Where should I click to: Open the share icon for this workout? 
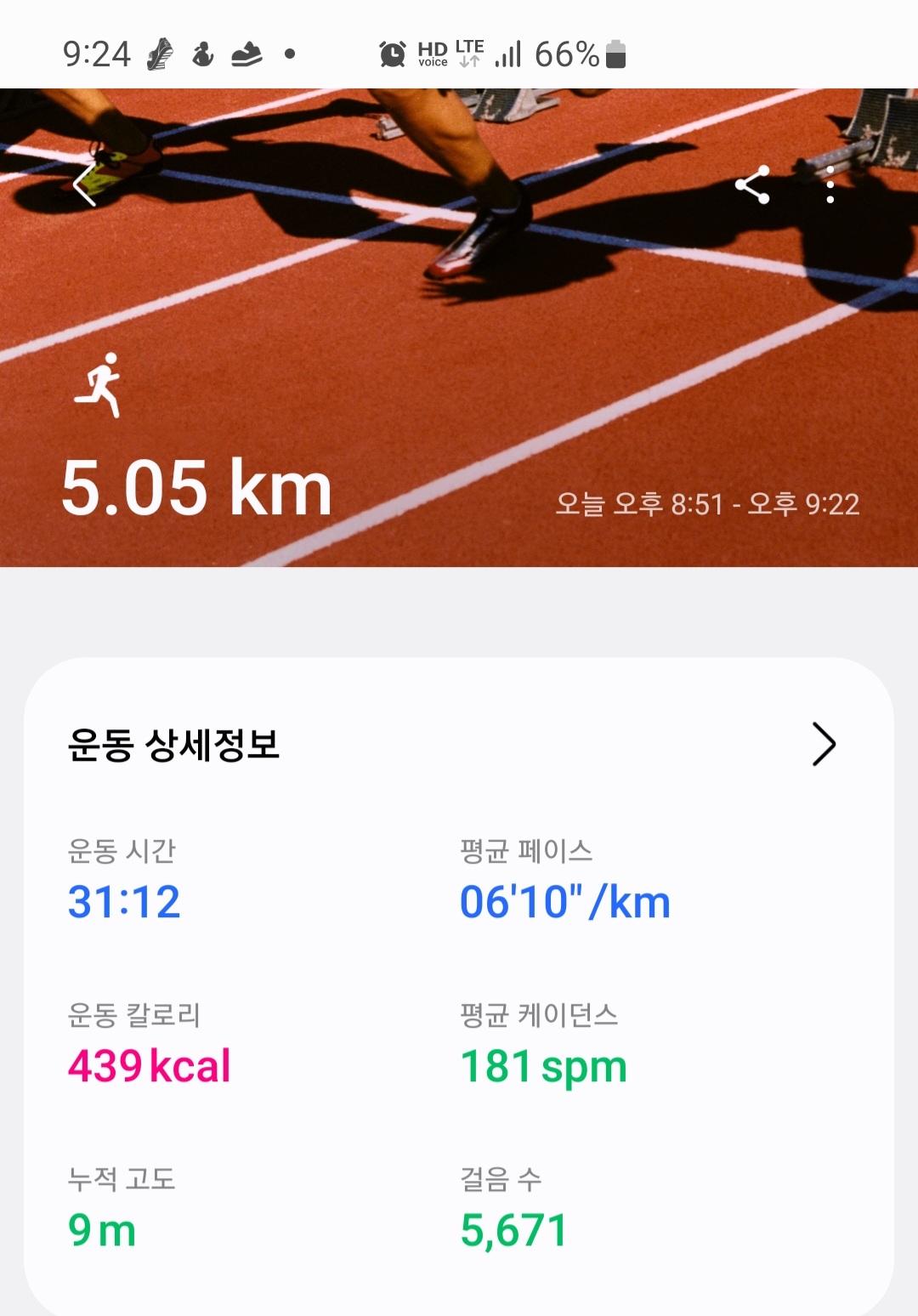tap(755, 185)
